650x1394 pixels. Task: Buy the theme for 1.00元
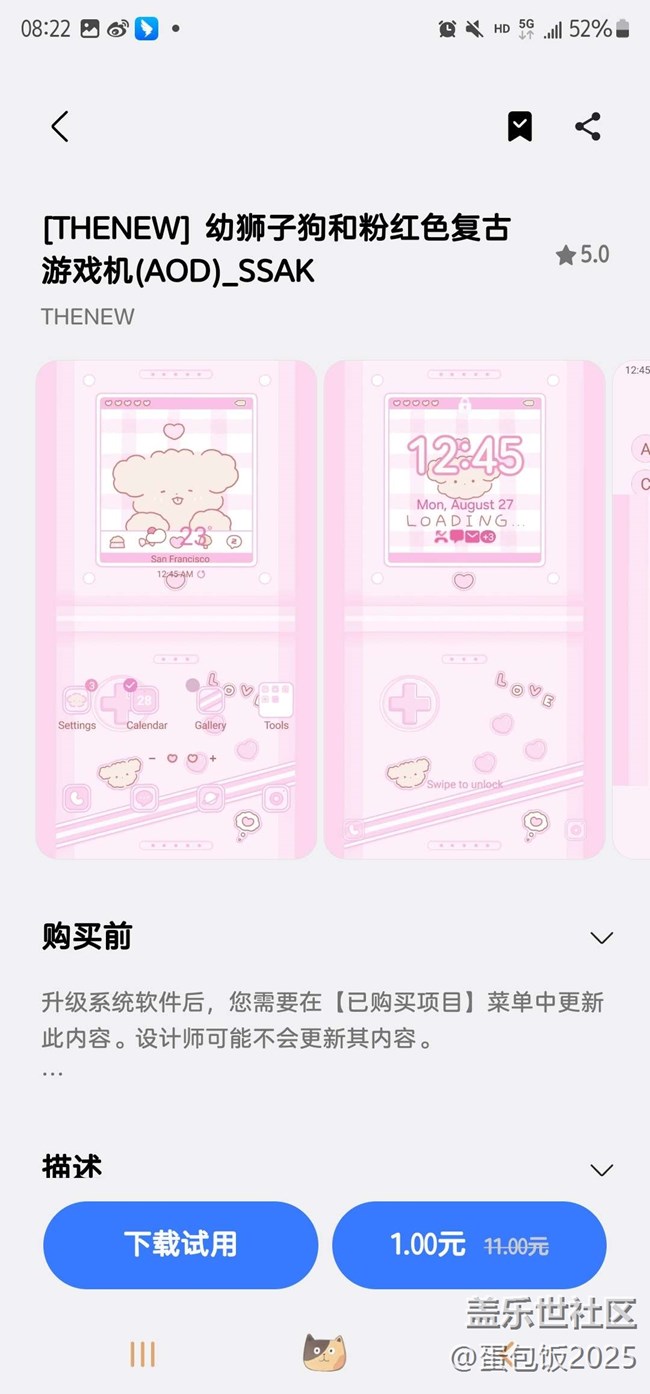click(x=469, y=1245)
